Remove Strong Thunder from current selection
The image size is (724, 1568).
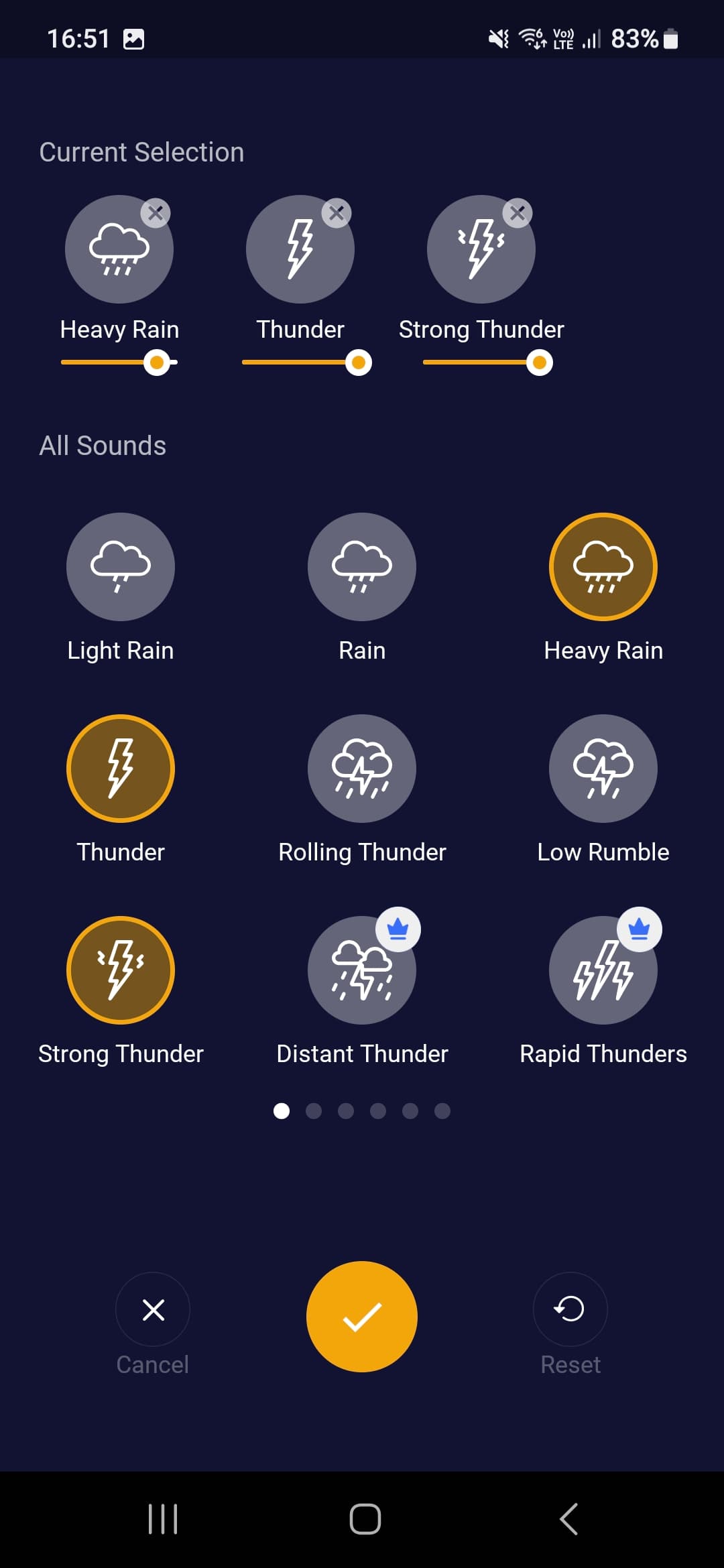518,213
